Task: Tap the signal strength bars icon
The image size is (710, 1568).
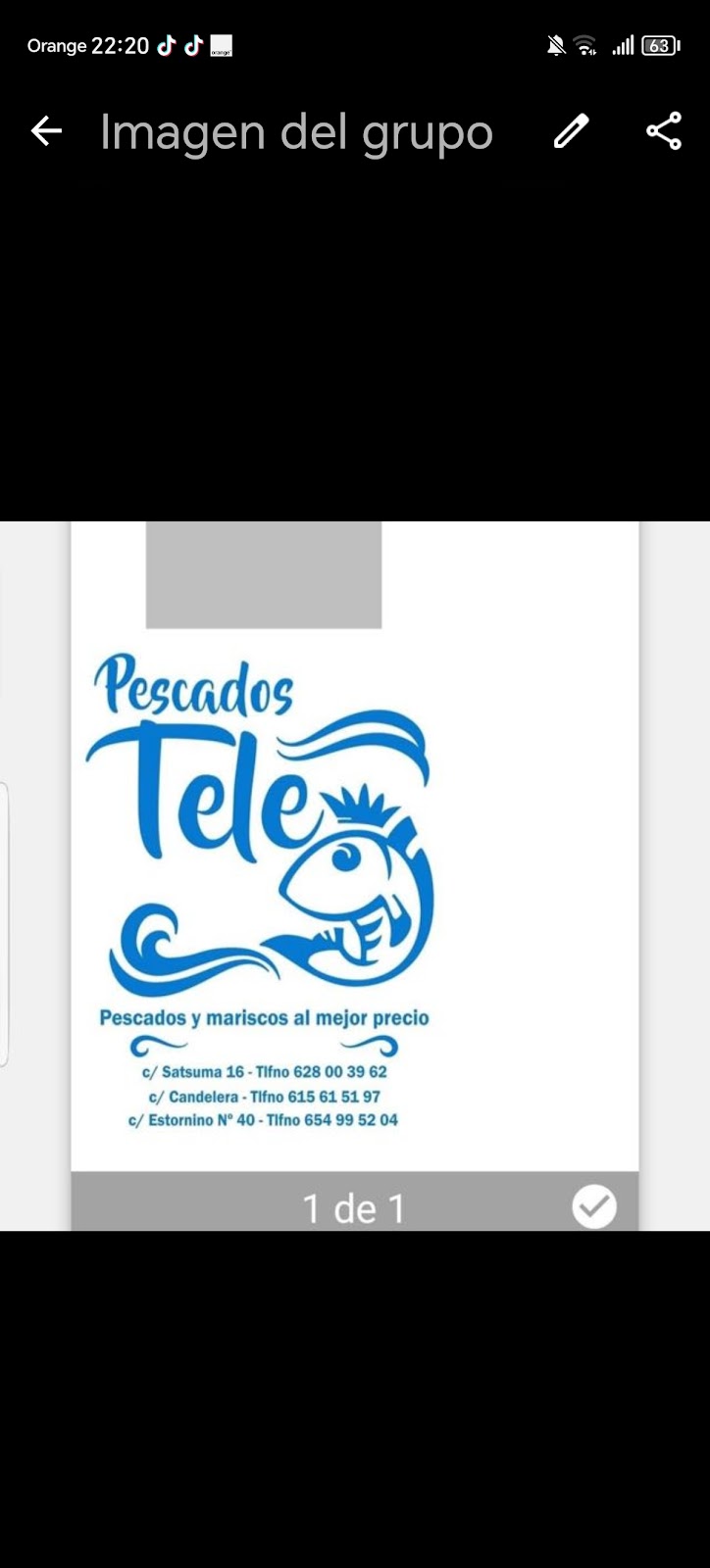Action: point(621,45)
